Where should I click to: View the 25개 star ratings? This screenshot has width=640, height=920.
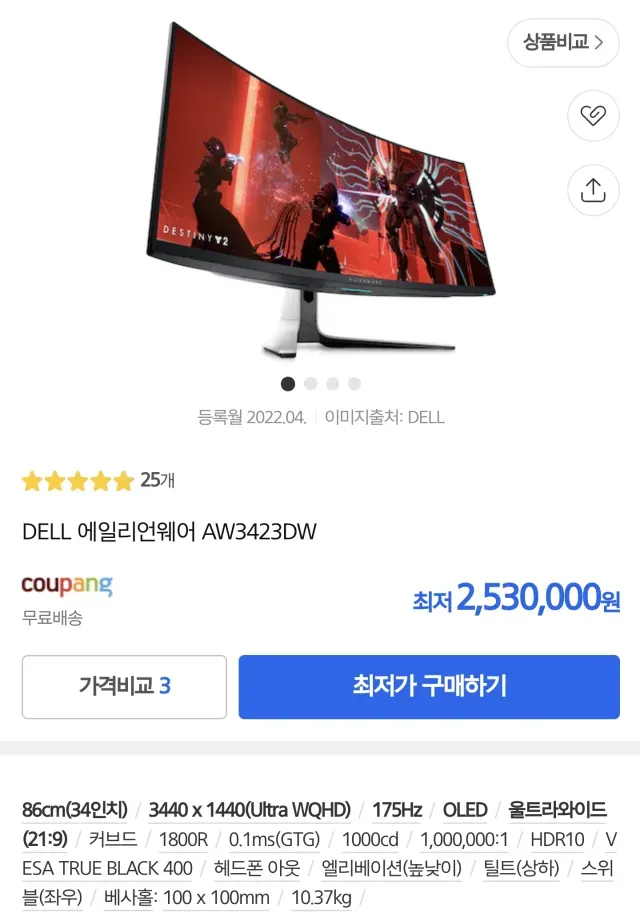point(98,481)
